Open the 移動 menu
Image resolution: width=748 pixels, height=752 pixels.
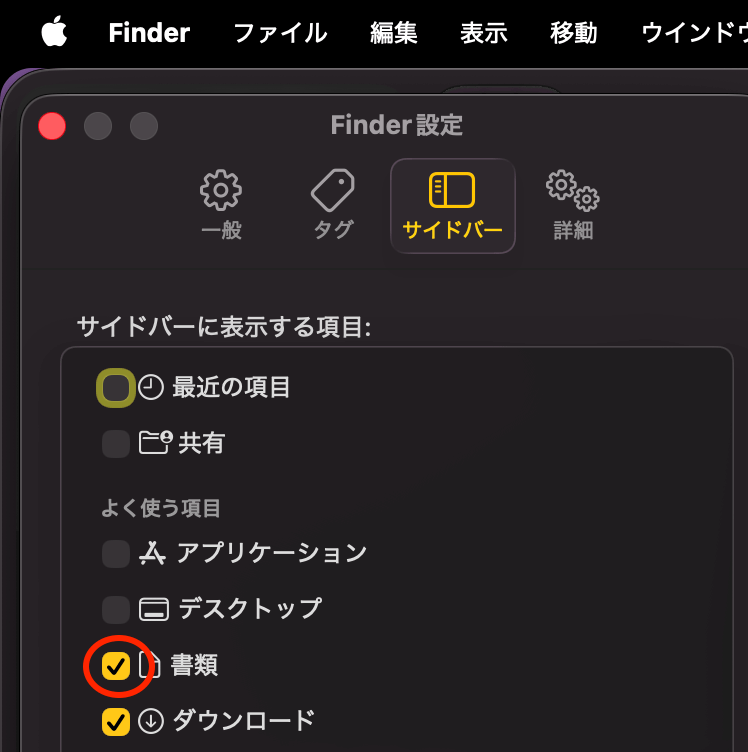pyautogui.click(x=574, y=33)
